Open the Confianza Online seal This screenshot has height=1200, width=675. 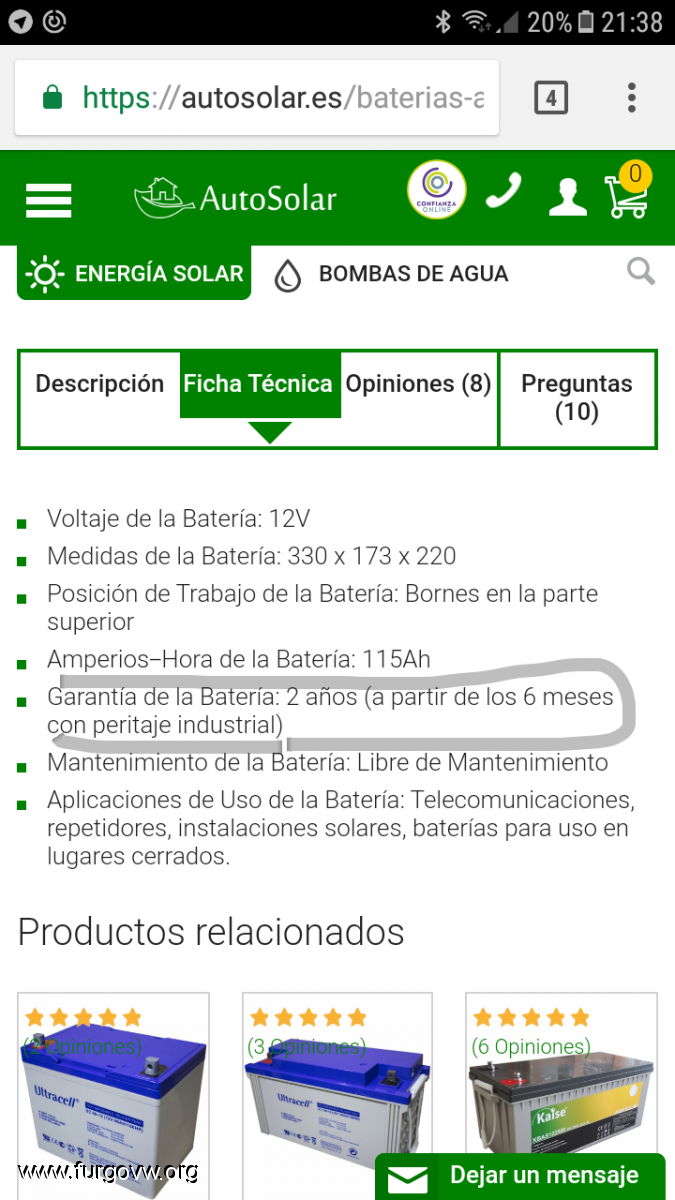pos(437,190)
